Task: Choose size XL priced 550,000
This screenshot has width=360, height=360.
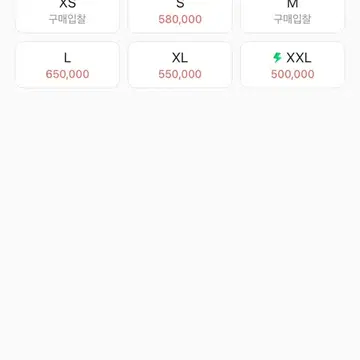Action: tap(180, 65)
